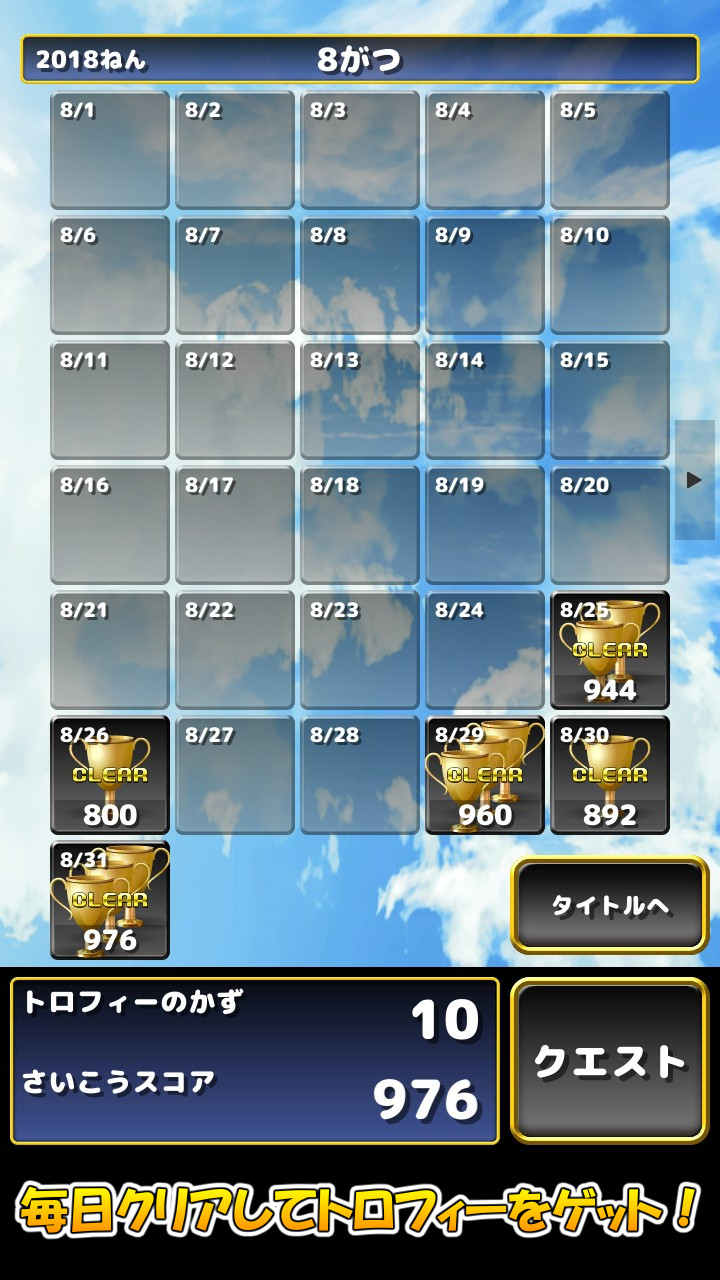The image size is (720, 1280).
Task: Choose the 8/15 calendar tile
Action: (610, 400)
